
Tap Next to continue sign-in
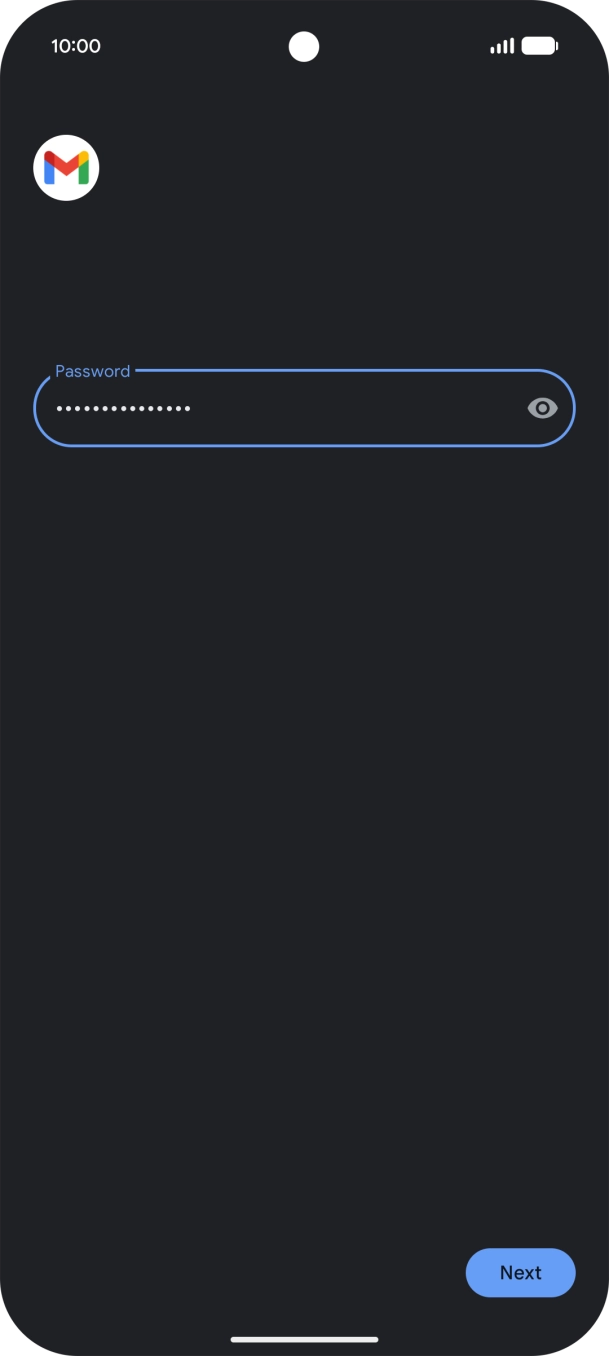(520, 1272)
